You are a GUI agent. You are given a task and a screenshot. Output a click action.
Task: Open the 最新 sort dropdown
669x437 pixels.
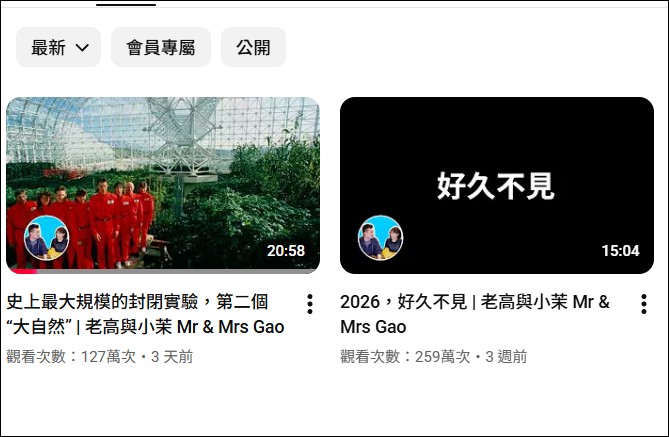(59, 48)
